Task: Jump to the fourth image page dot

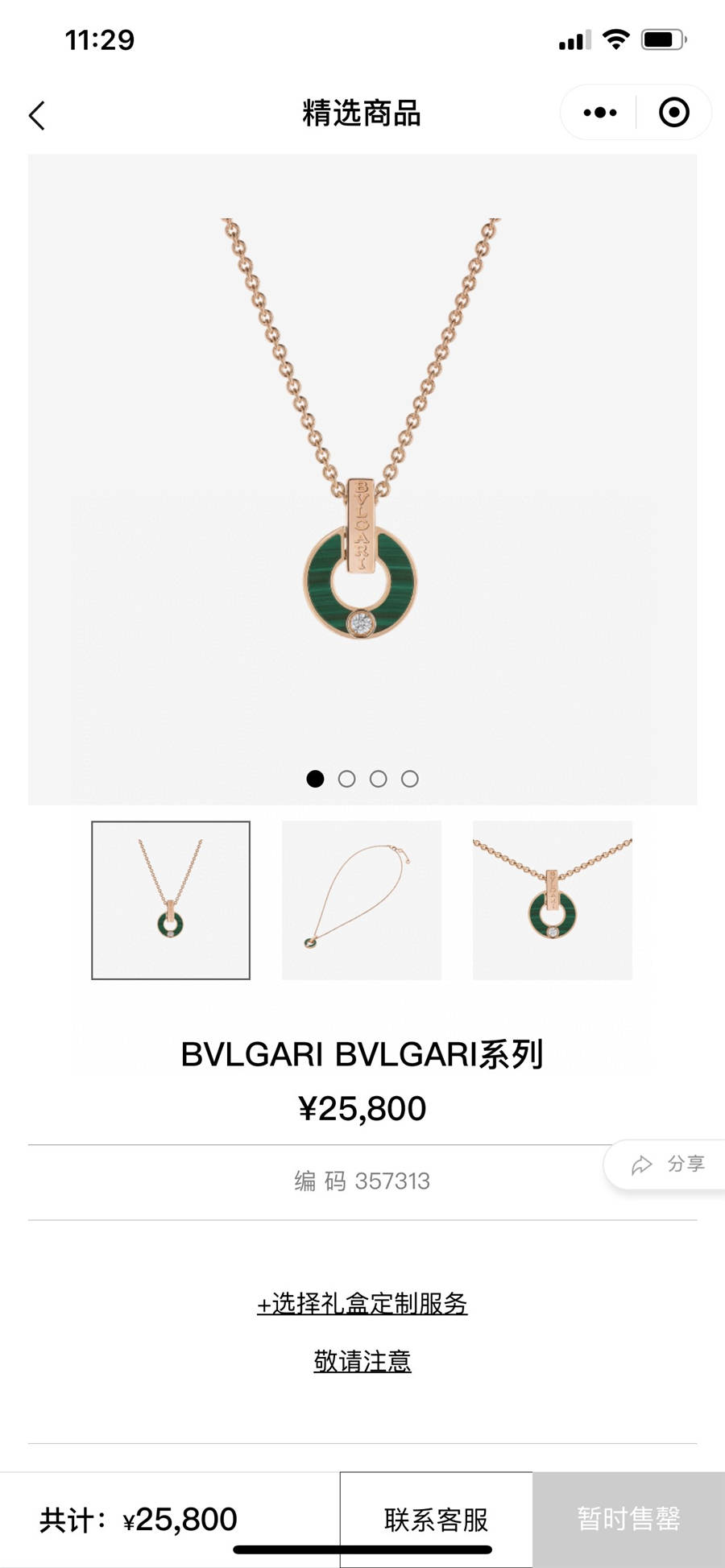Action: point(409,779)
